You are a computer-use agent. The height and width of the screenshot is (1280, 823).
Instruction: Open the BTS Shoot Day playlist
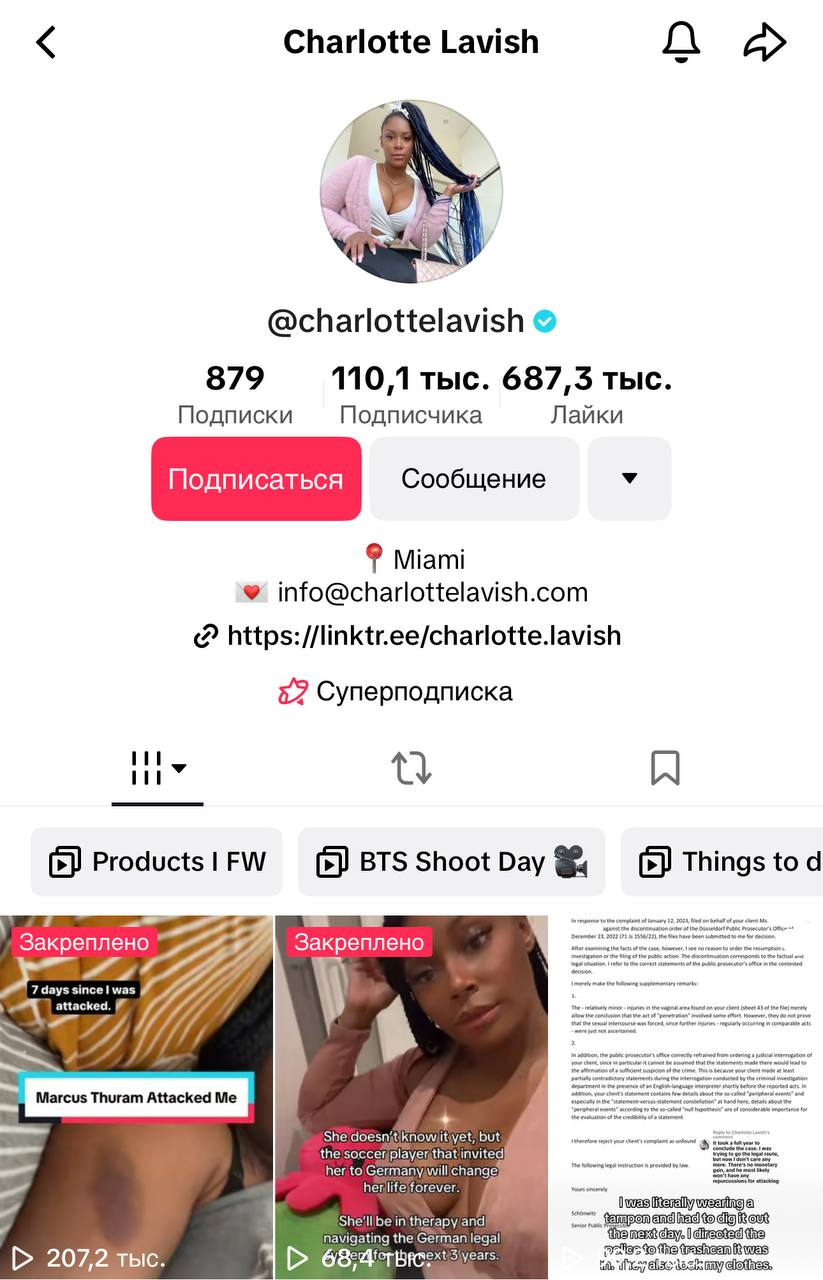(452, 861)
